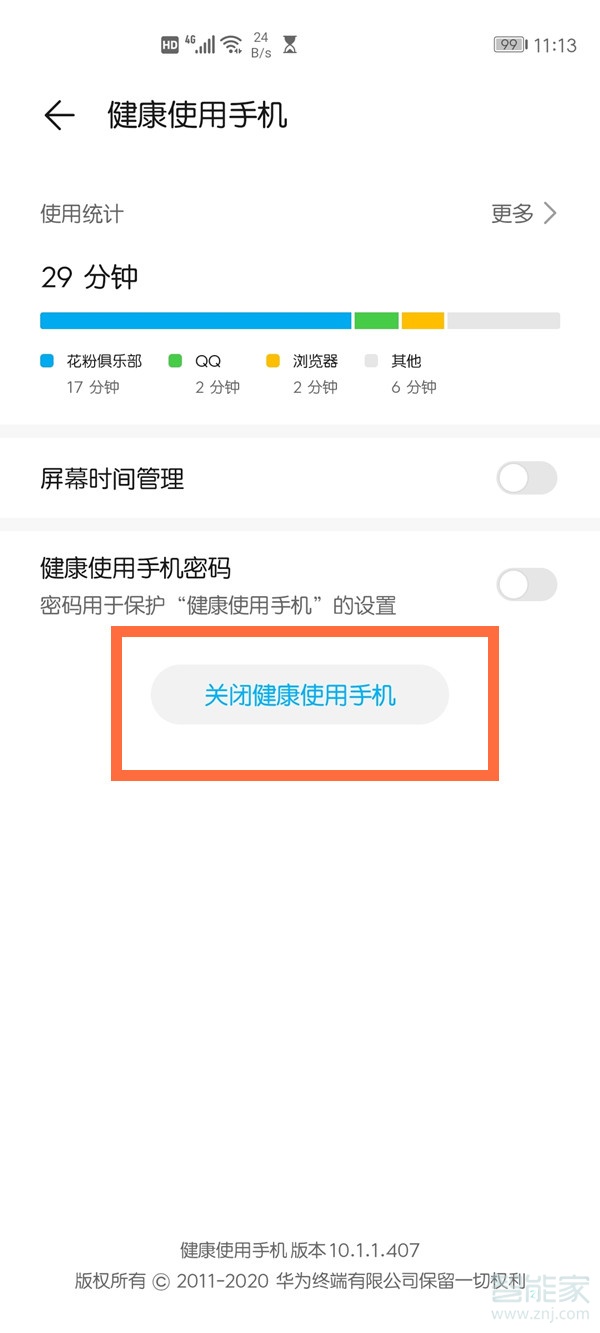Viewport: 600px width, 1333px height.
Task: Enable the 屏幕时间管理 switch
Action: click(x=526, y=479)
